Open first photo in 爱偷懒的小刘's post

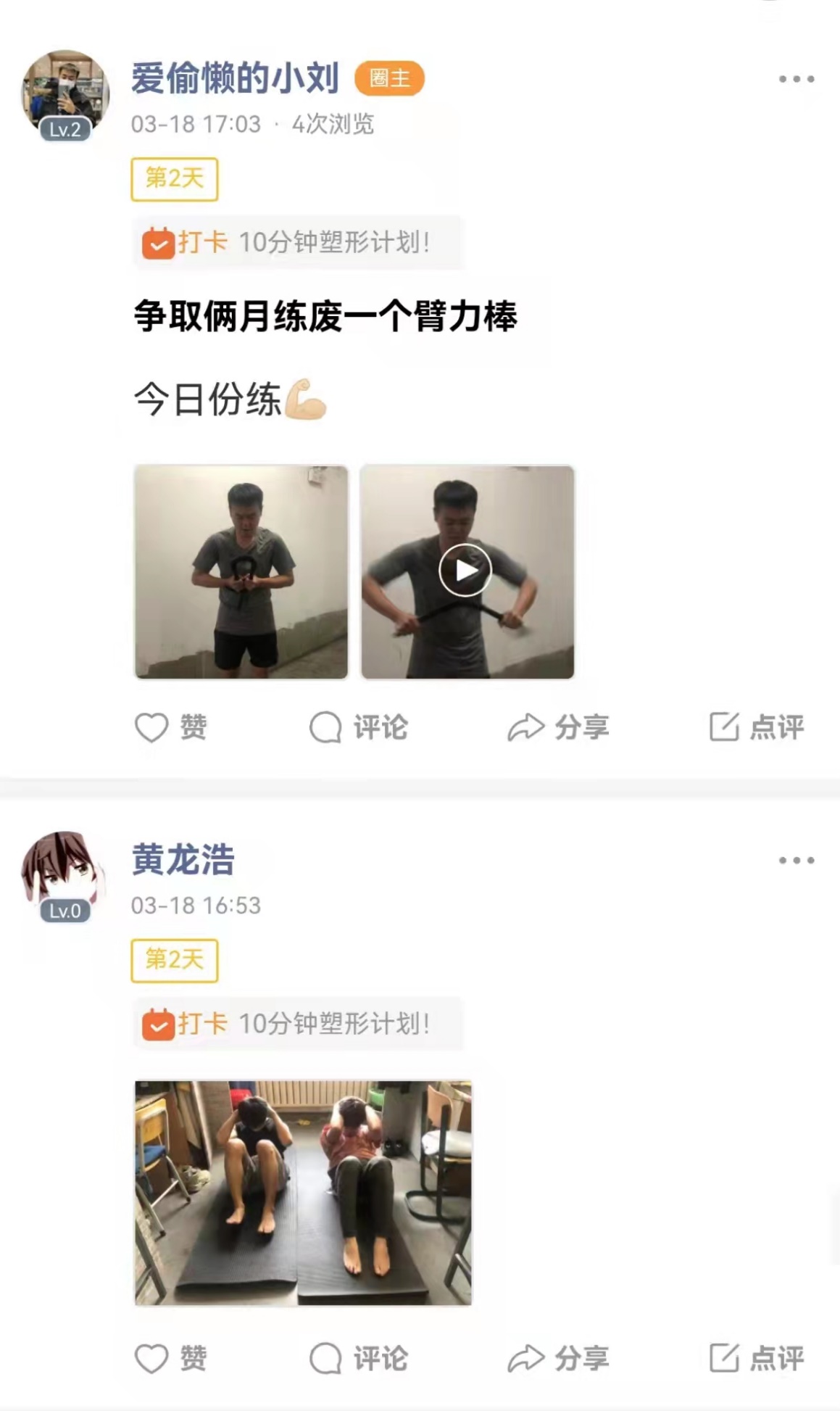241,571
